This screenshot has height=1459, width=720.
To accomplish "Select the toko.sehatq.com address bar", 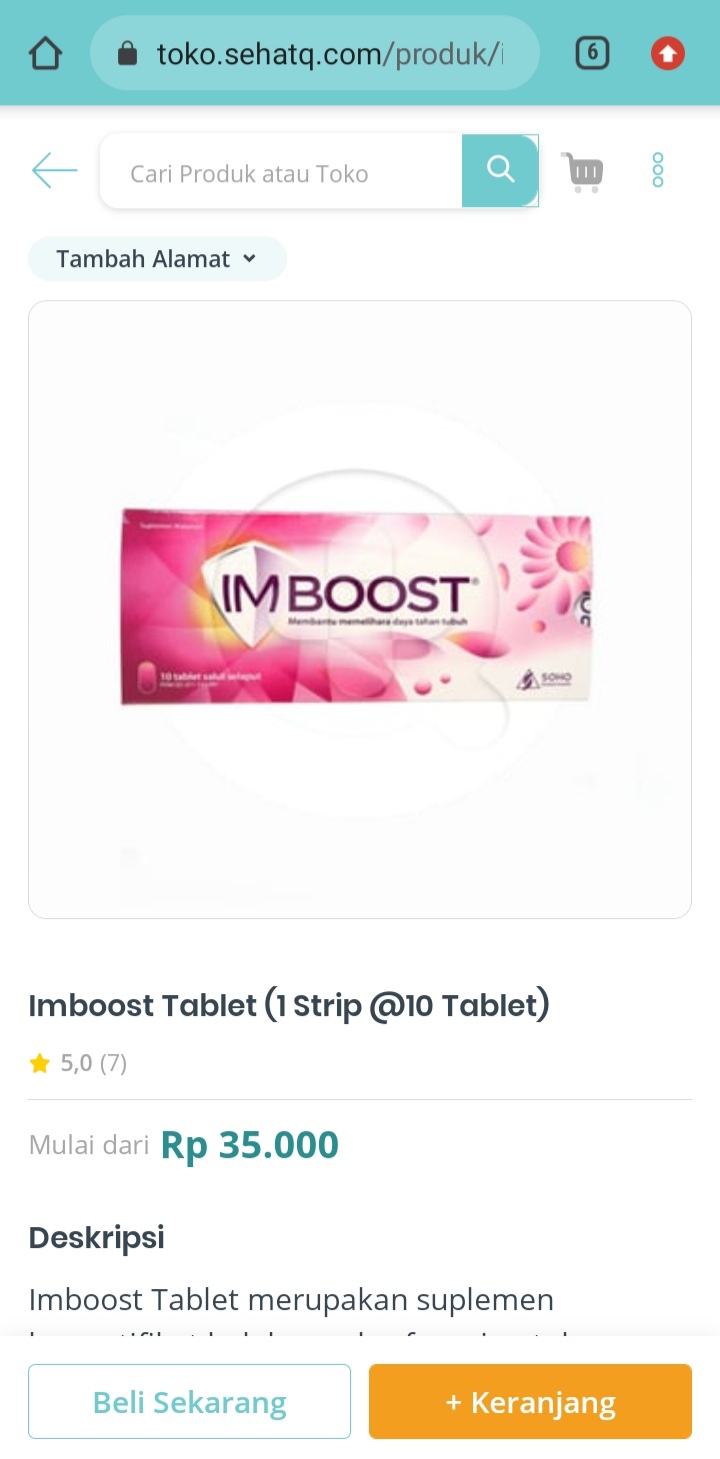I will [x=315, y=53].
